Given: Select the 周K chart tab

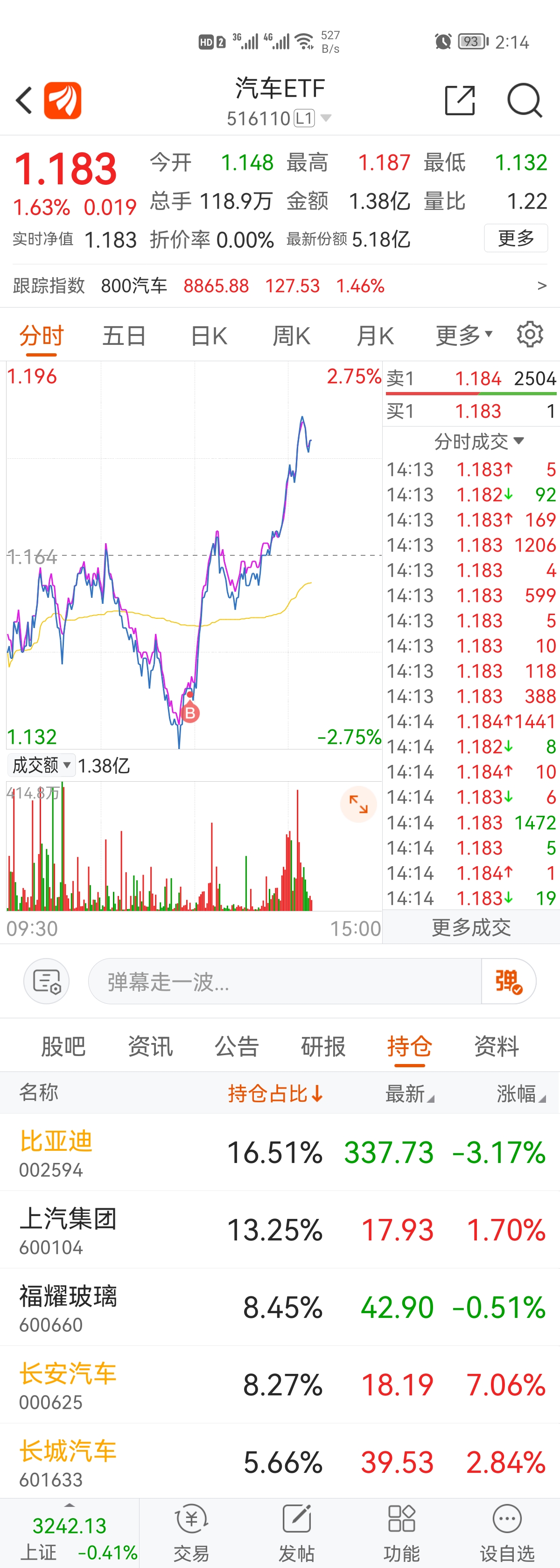Looking at the screenshot, I should (292, 336).
